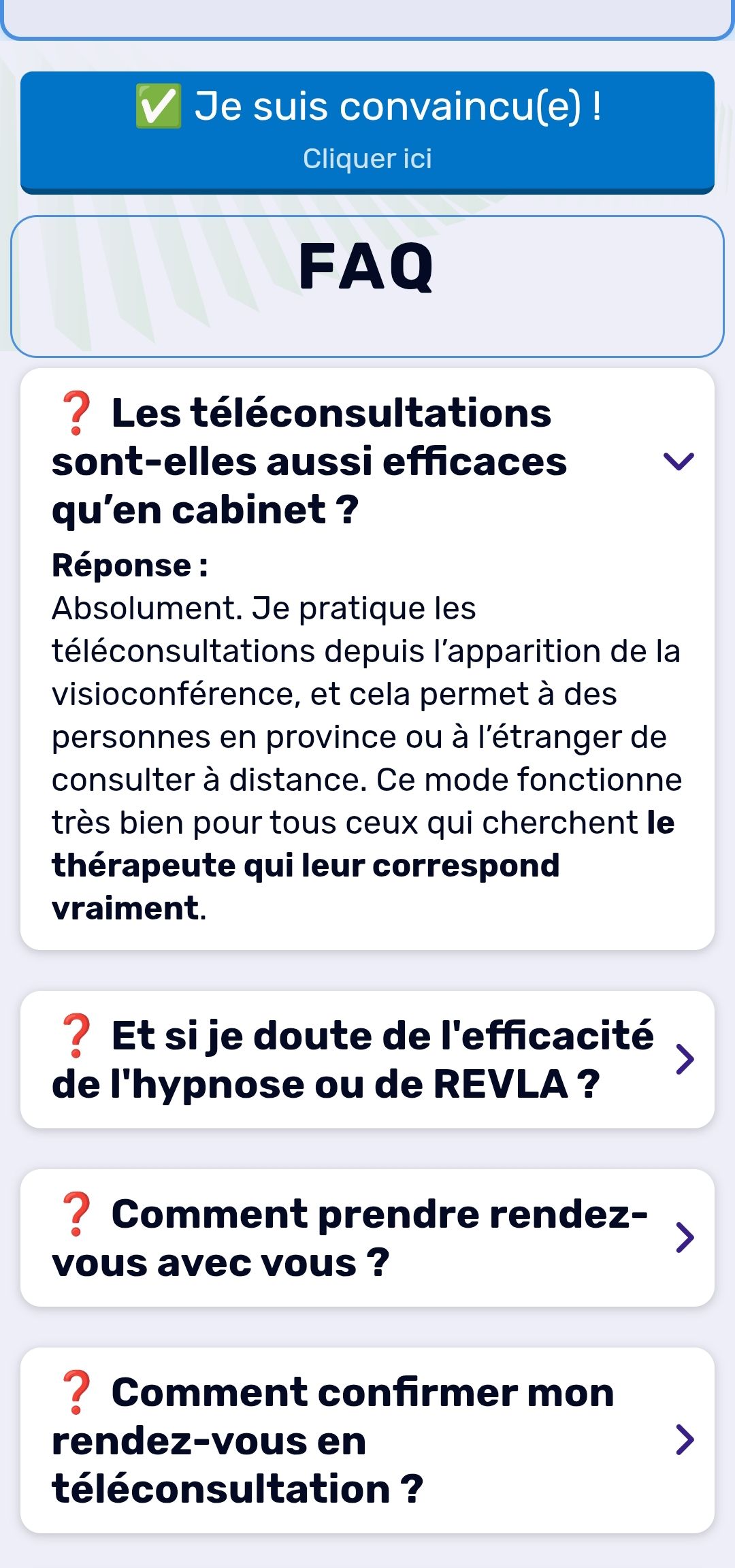Tap the 'Je suis convaincu(e) !' button
Image resolution: width=735 pixels, height=1568 pixels.
pyautogui.click(x=367, y=131)
